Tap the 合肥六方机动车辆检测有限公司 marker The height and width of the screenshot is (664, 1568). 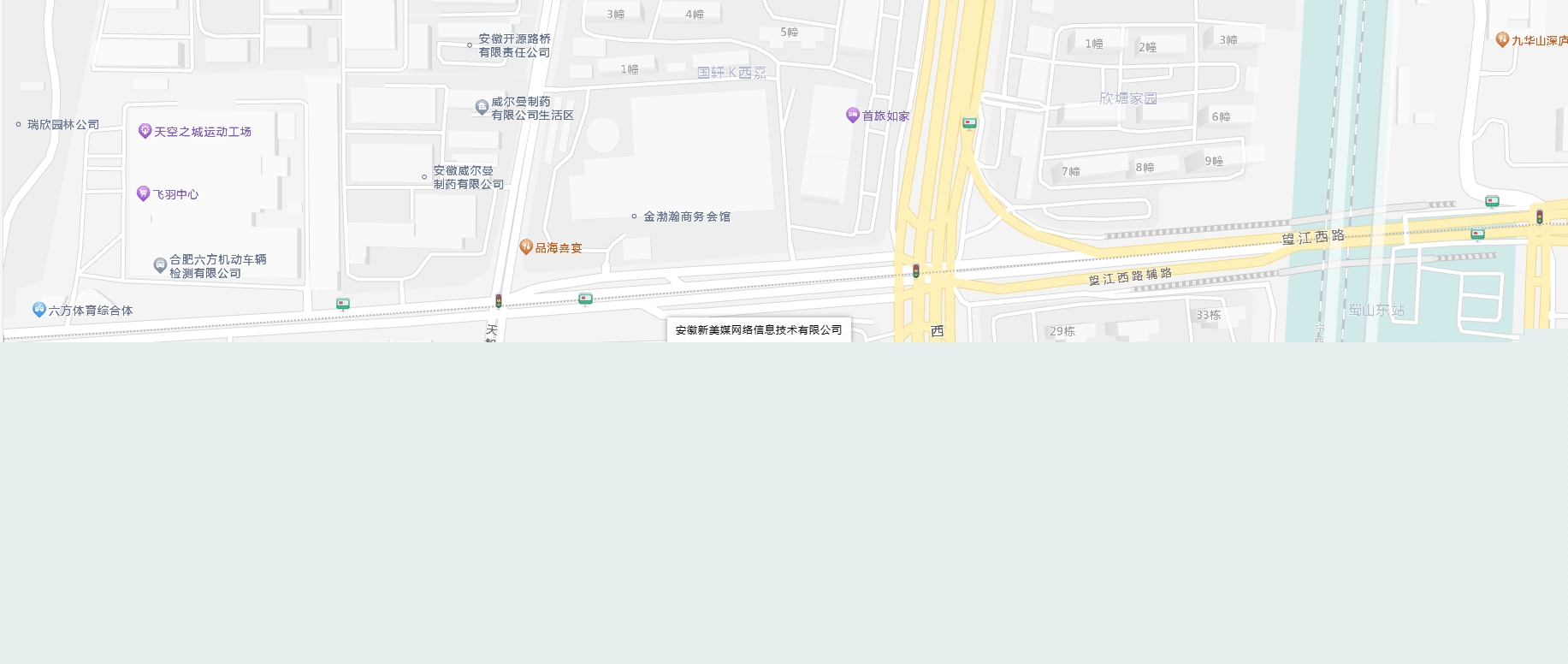pyautogui.click(x=160, y=265)
